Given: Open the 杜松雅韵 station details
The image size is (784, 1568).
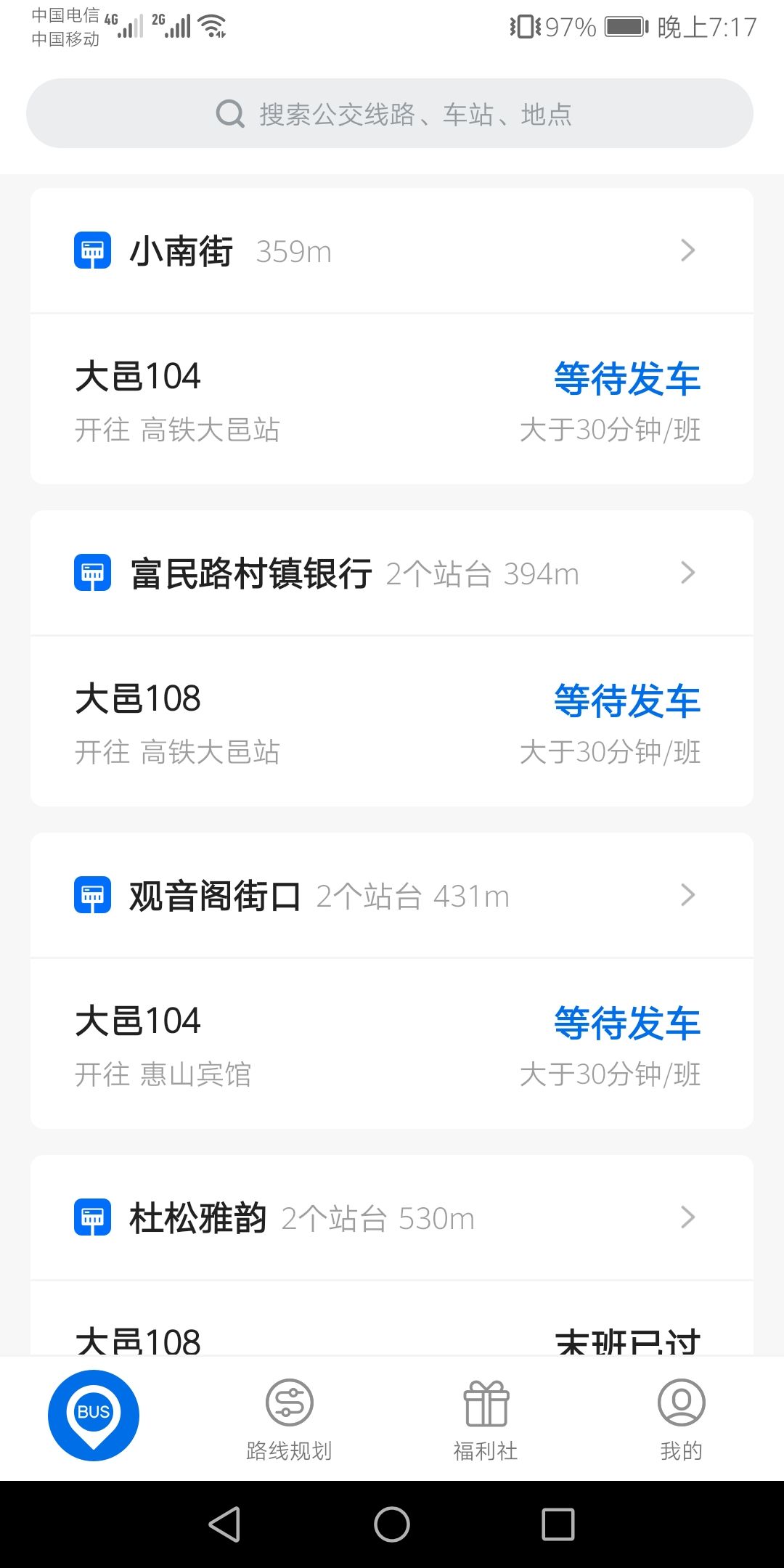Looking at the screenshot, I should (x=392, y=1218).
